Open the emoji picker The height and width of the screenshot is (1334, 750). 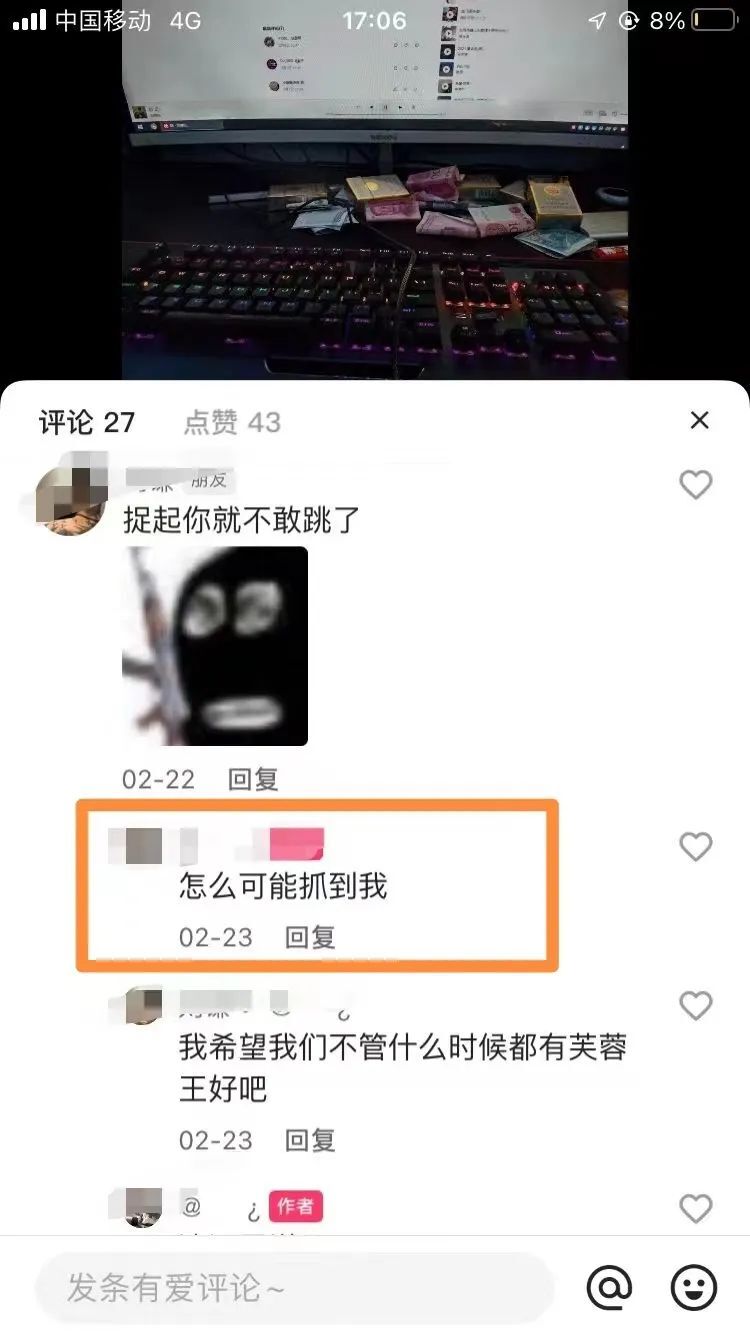coord(693,1288)
